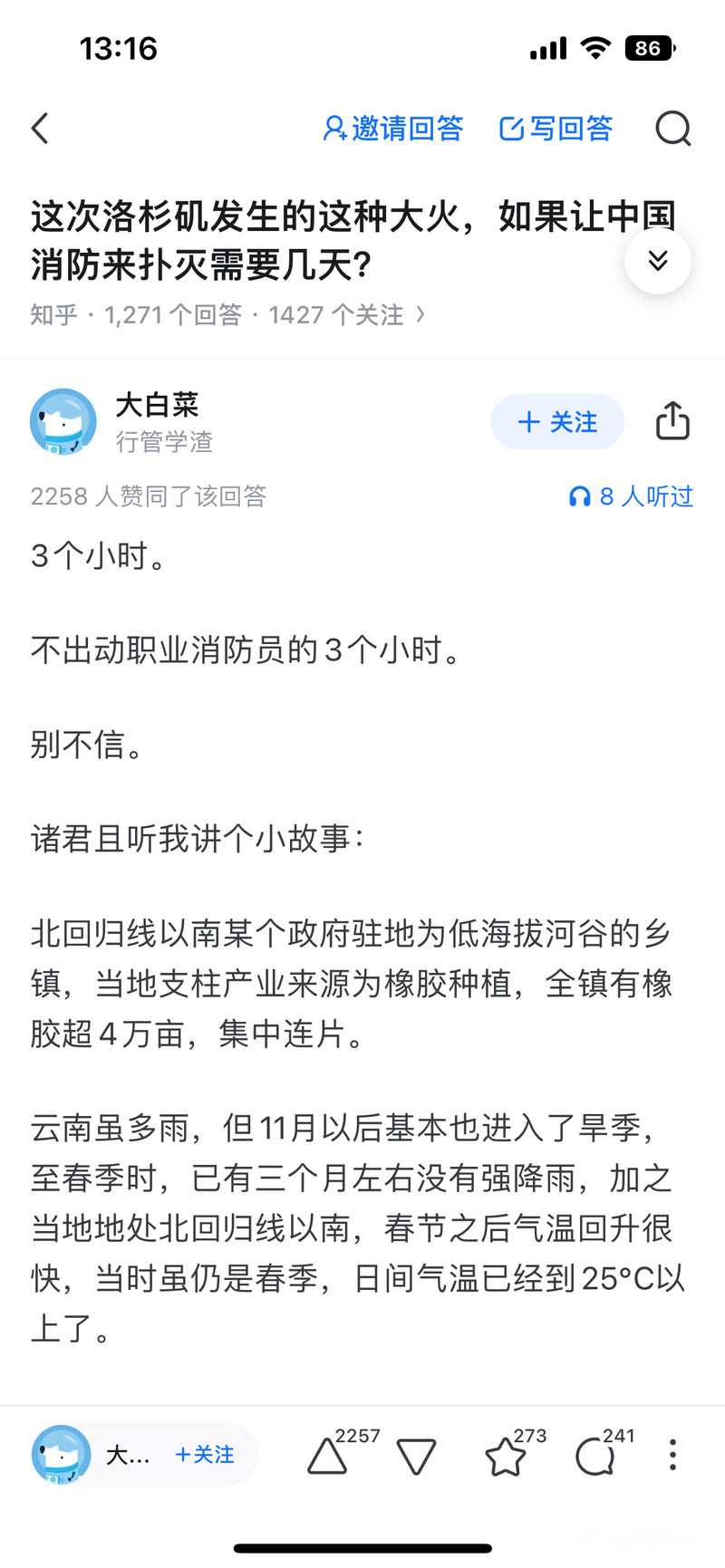
Task: Open the 241 comments bubble
Action: pyautogui.click(x=595, y=1457)
